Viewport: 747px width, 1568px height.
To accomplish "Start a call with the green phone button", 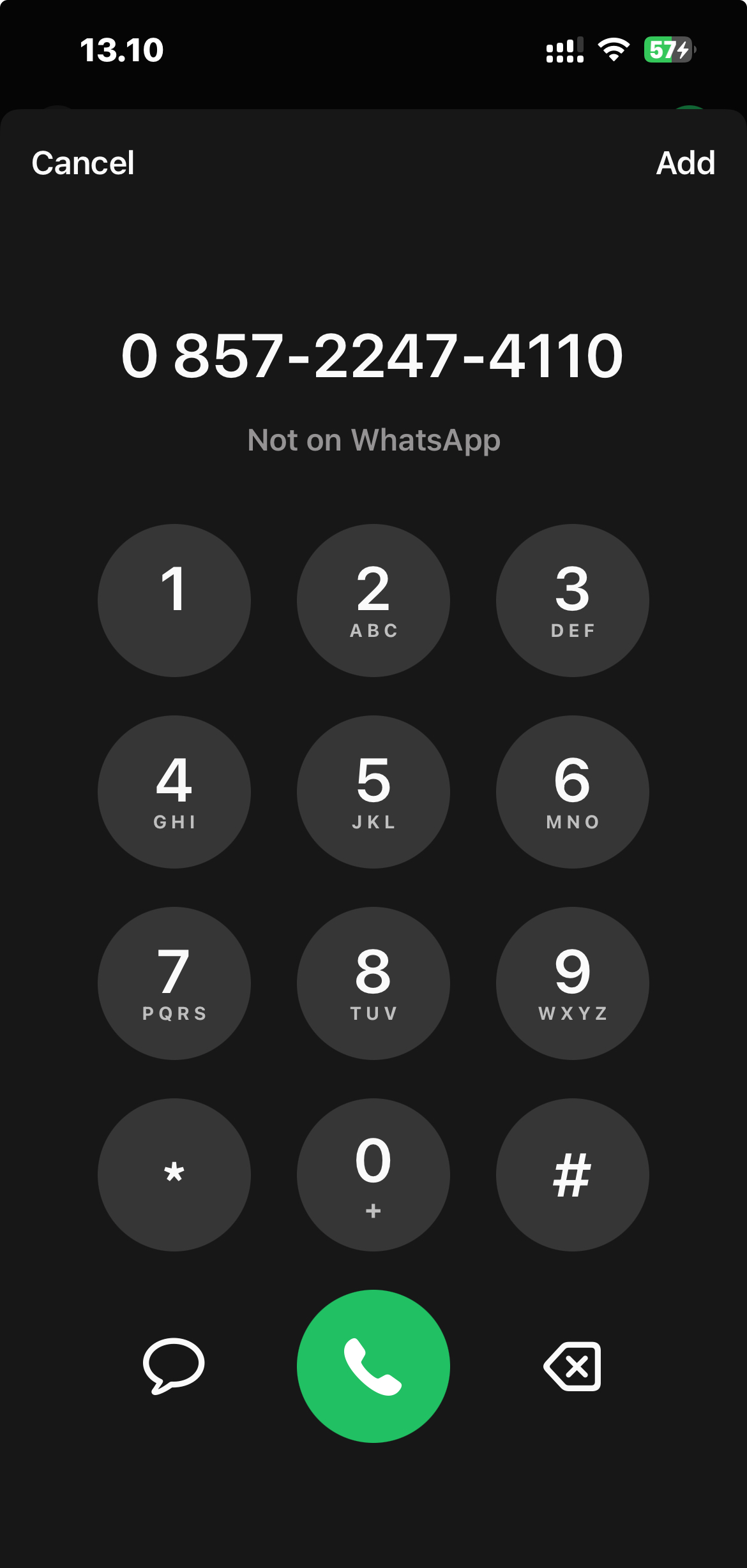I will 373,1366.
